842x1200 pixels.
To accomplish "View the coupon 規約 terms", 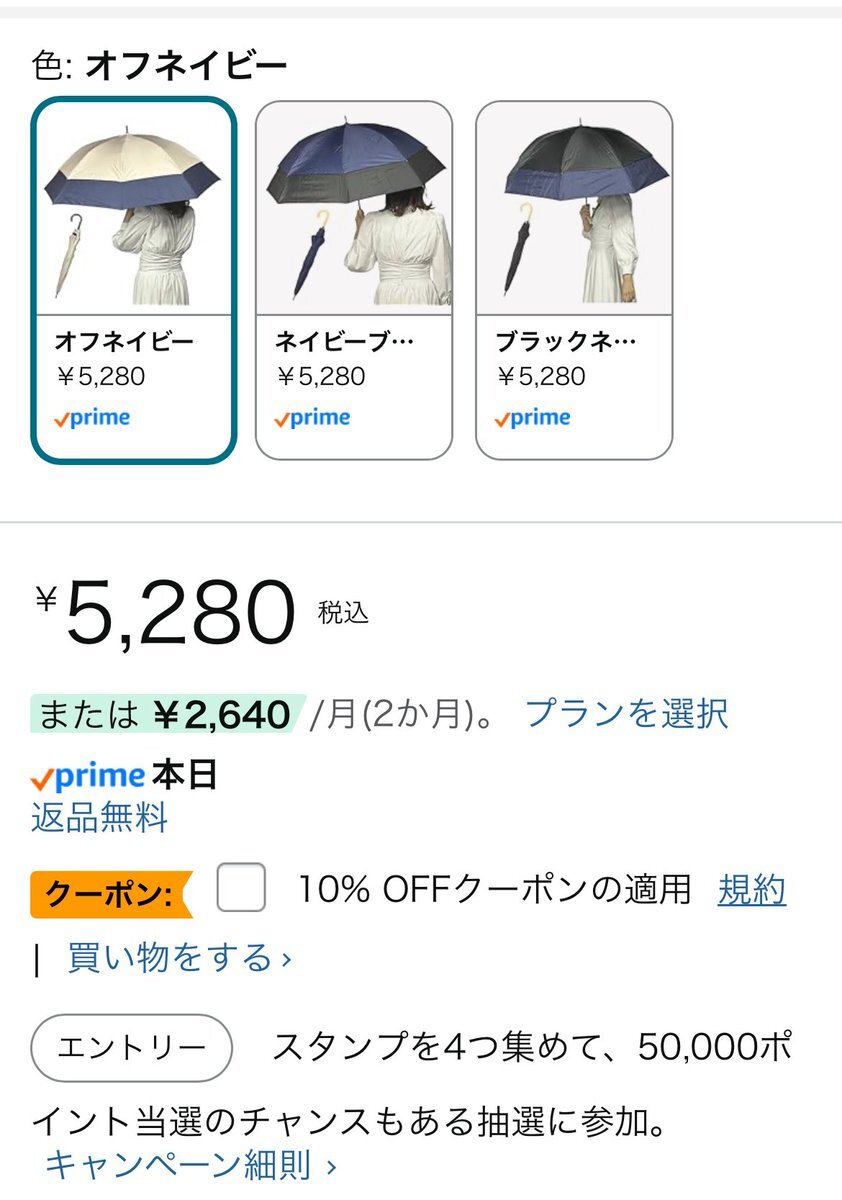I will tap(751, 889).
